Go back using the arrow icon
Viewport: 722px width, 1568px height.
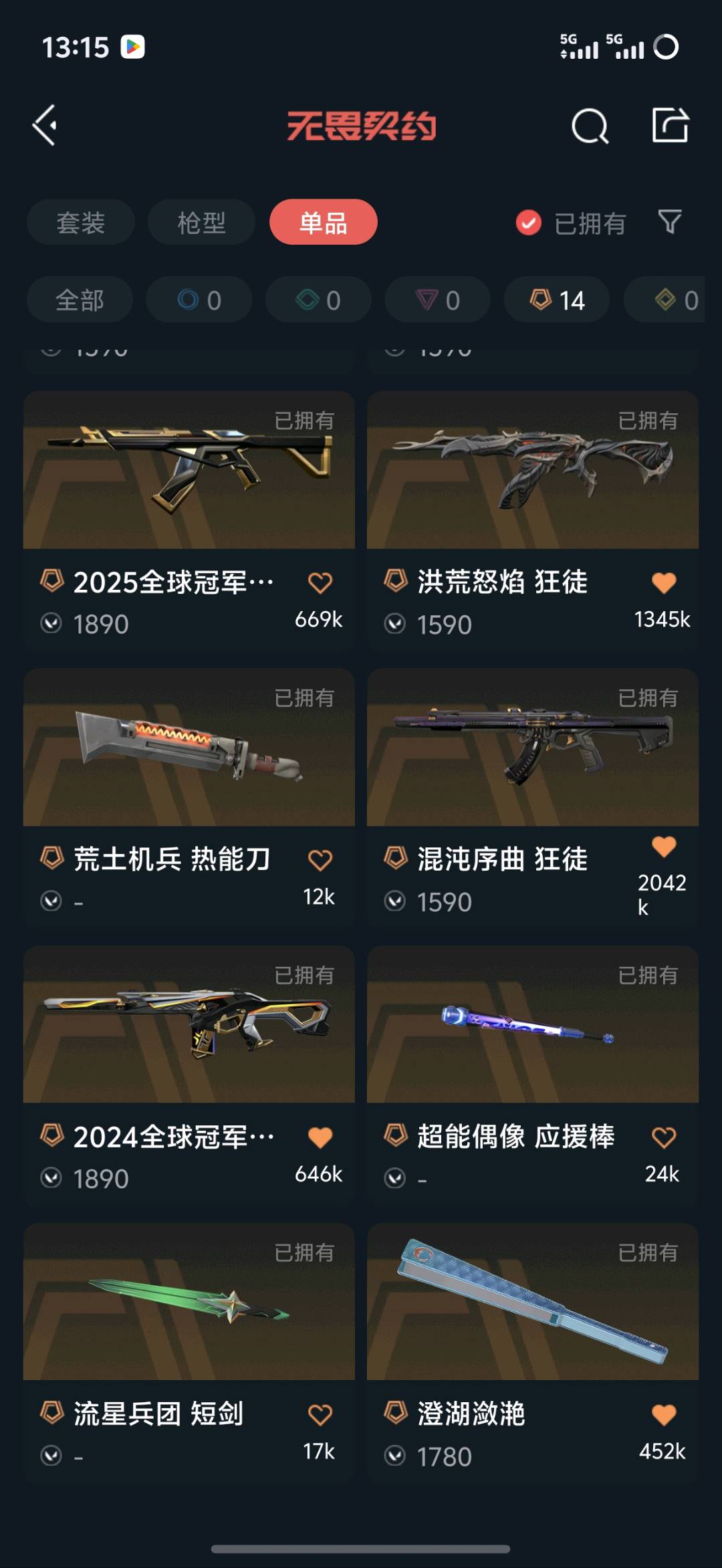pyautogui.click(x=45, y=125)
